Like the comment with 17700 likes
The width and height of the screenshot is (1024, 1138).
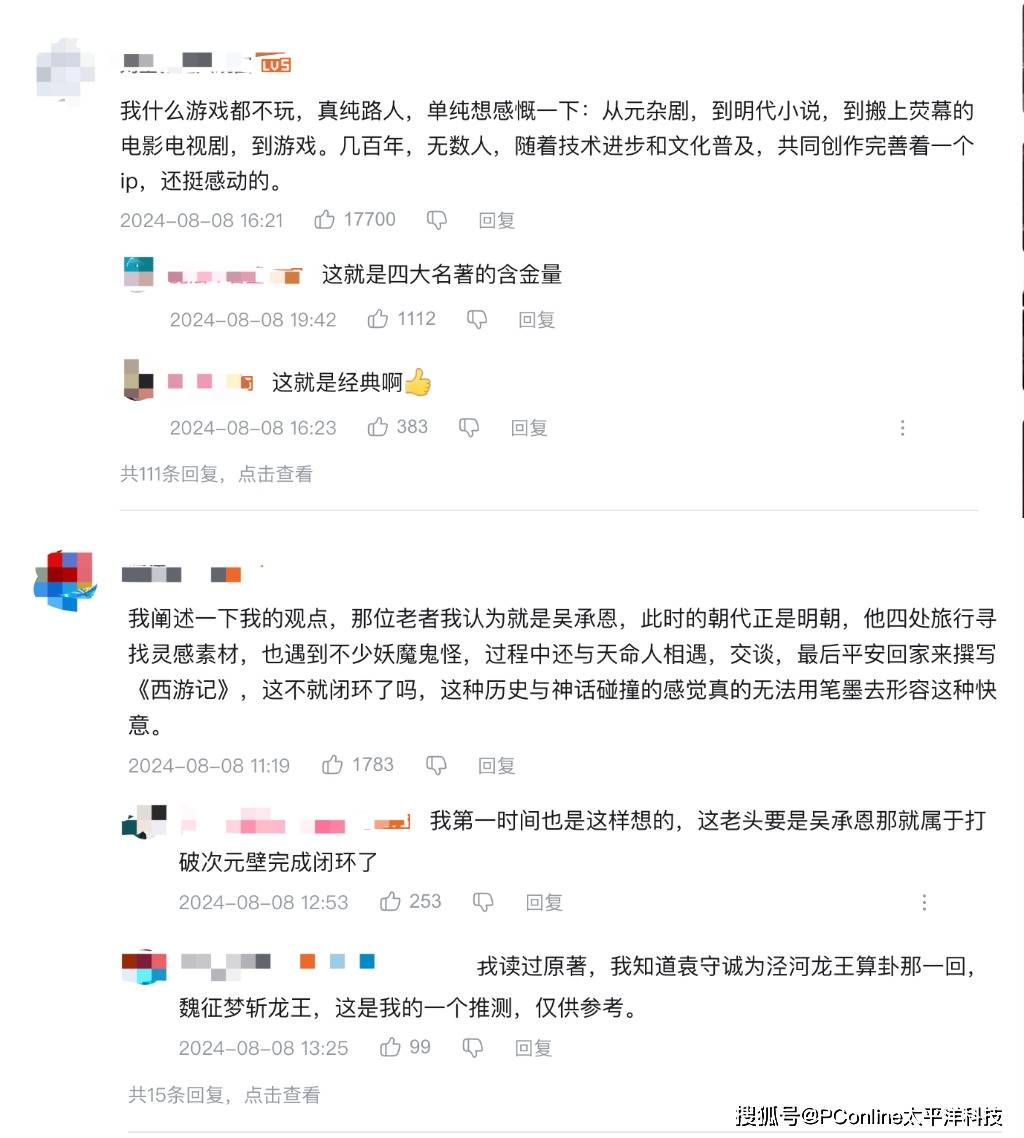(324, 219)
